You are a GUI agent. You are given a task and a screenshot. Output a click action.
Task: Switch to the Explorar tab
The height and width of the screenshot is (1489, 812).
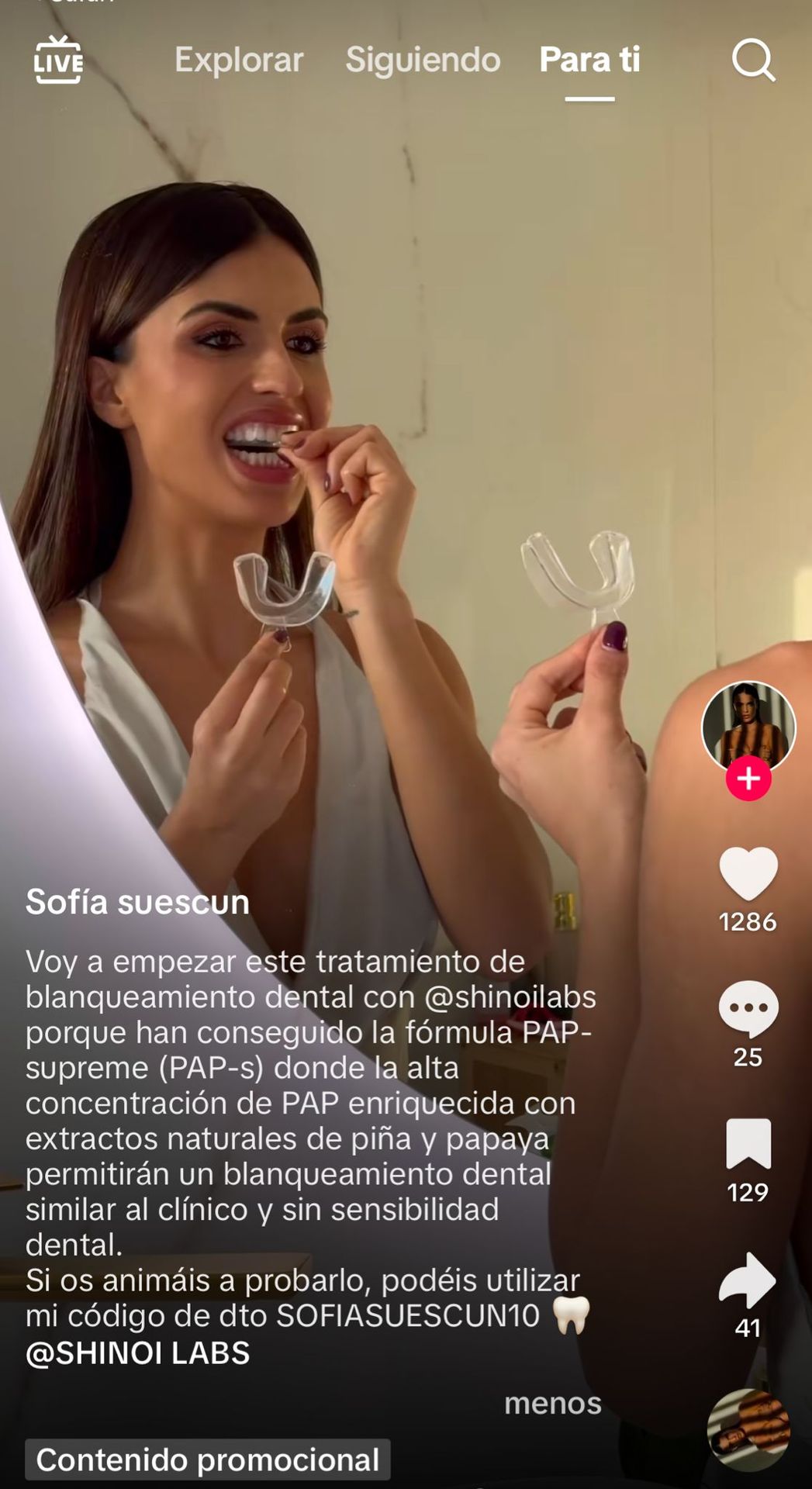pyautogui.click(x=239, y=60)
